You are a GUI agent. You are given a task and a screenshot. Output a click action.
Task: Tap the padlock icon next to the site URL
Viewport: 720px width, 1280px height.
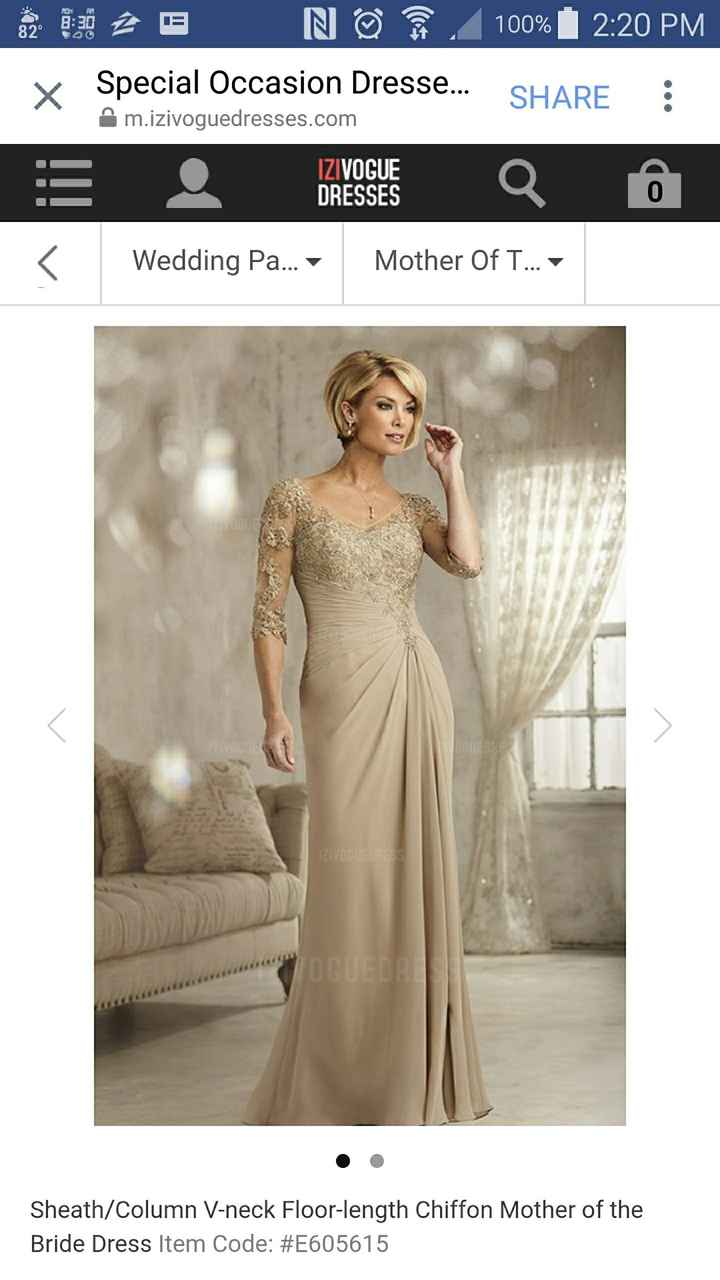point(106,119)
